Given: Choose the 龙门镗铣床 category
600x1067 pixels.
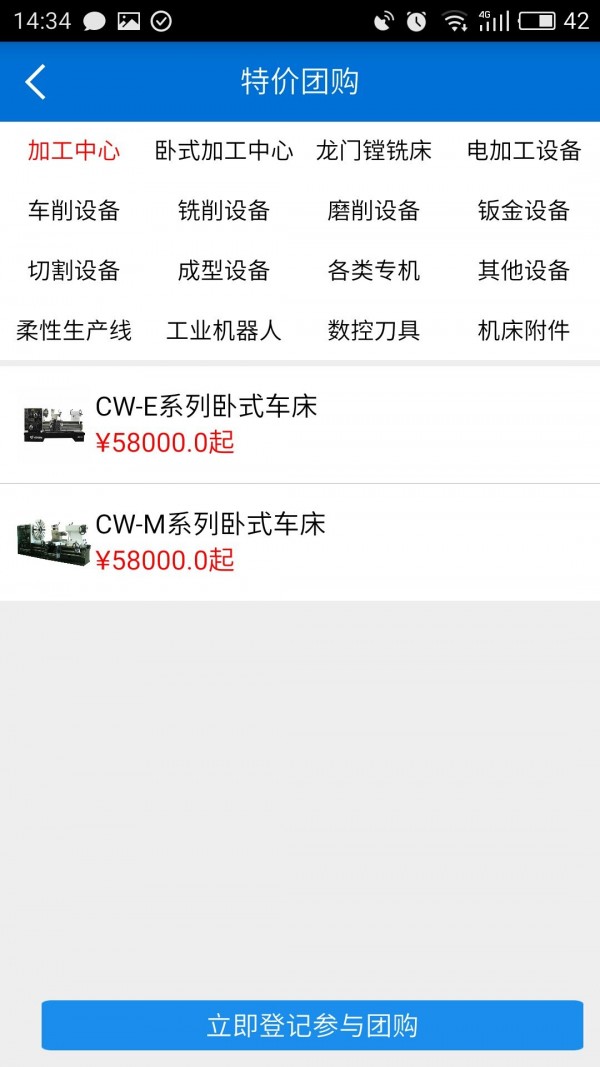Looking at the screenshot, I should point(374,151).
